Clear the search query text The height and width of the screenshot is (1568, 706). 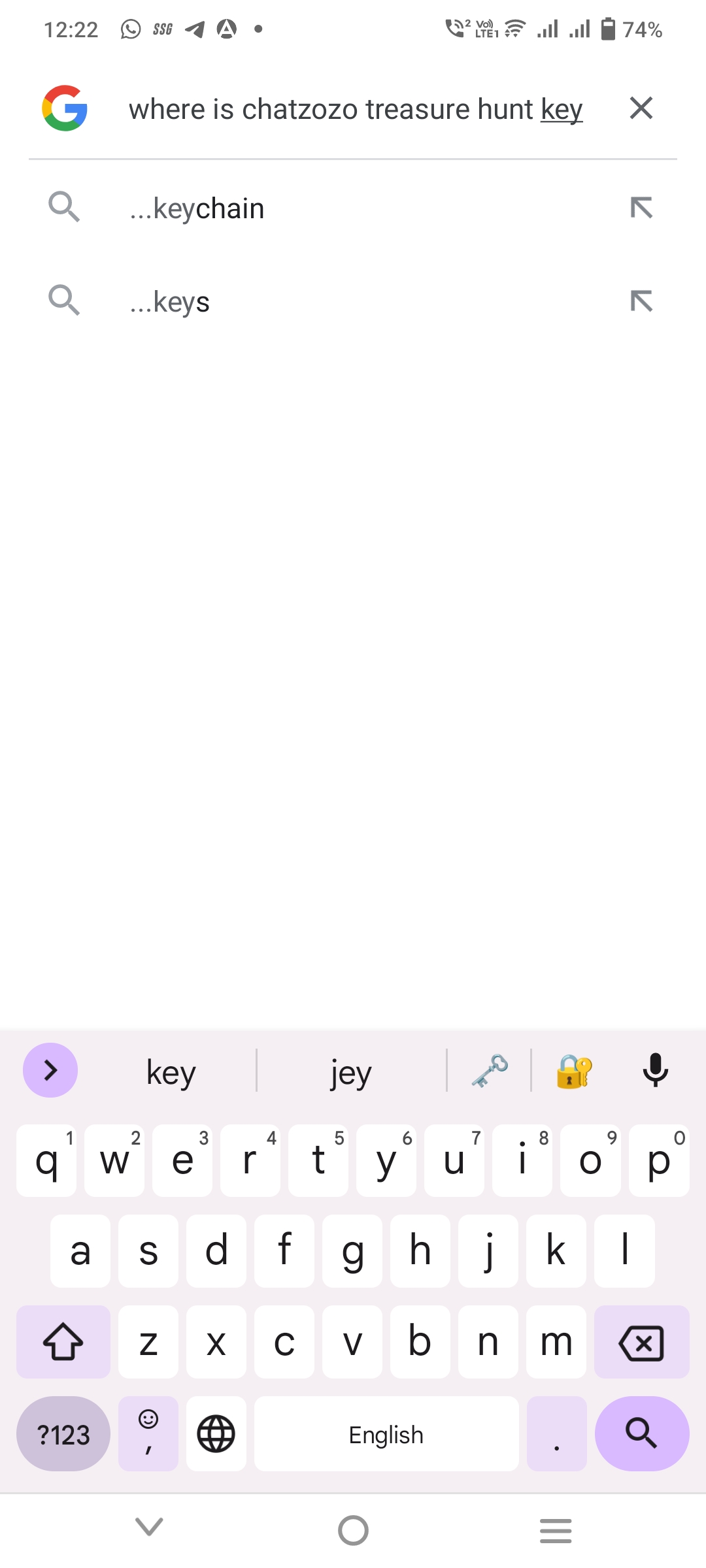[x=641, y=108]
